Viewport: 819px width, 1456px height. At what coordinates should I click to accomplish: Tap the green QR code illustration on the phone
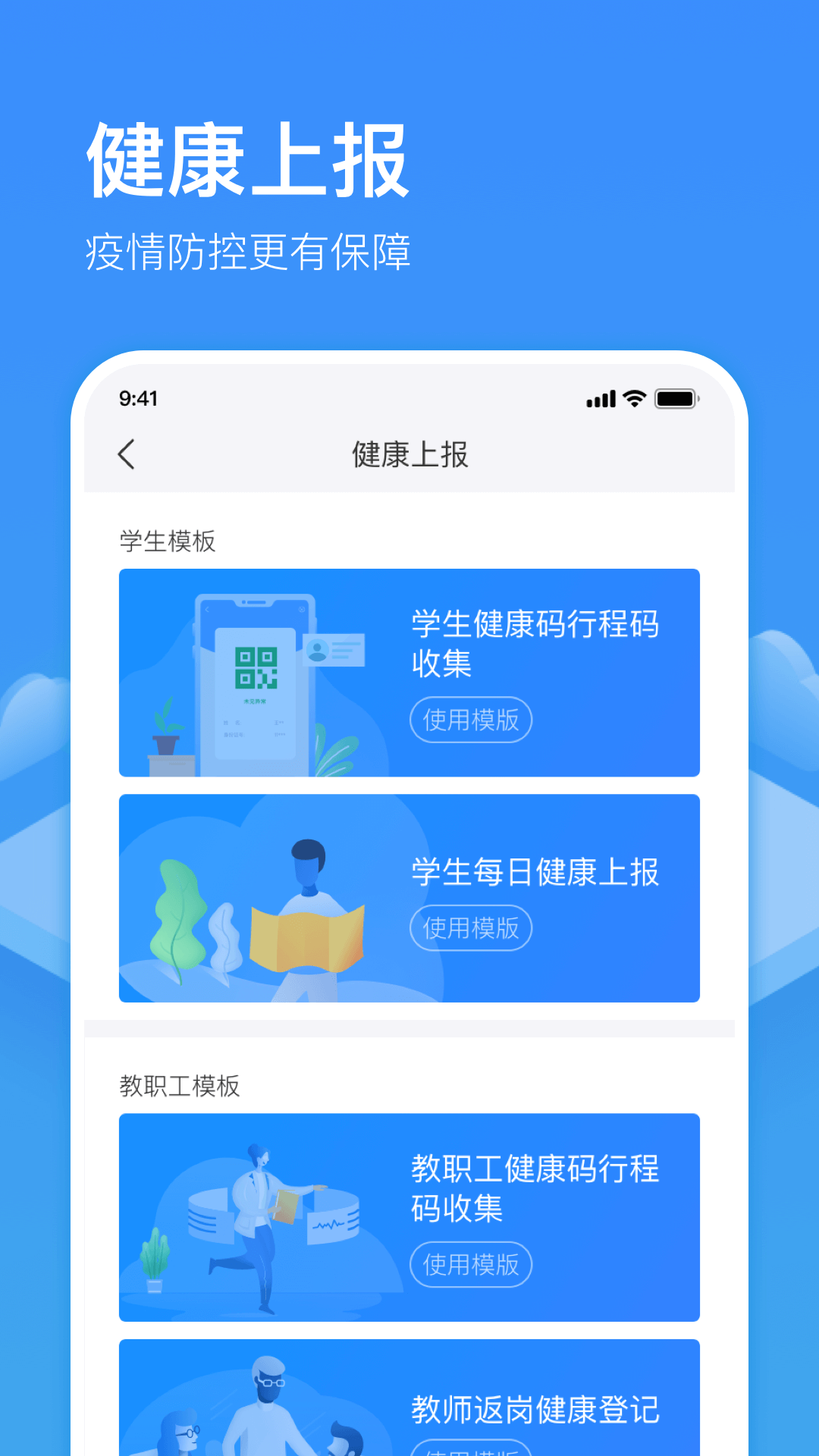click(256, 666)
